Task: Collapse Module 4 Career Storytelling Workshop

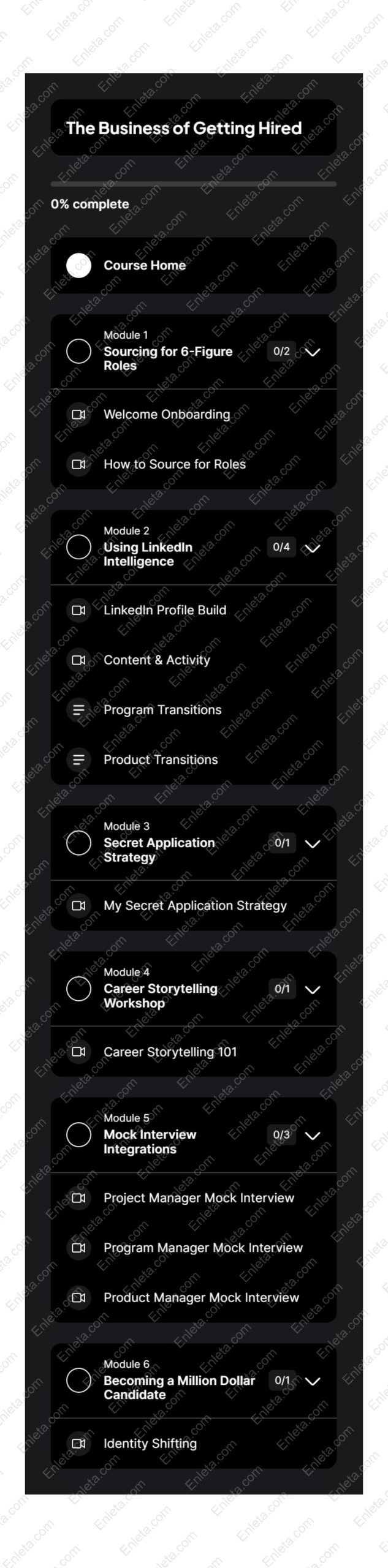Action: point(313,989)
